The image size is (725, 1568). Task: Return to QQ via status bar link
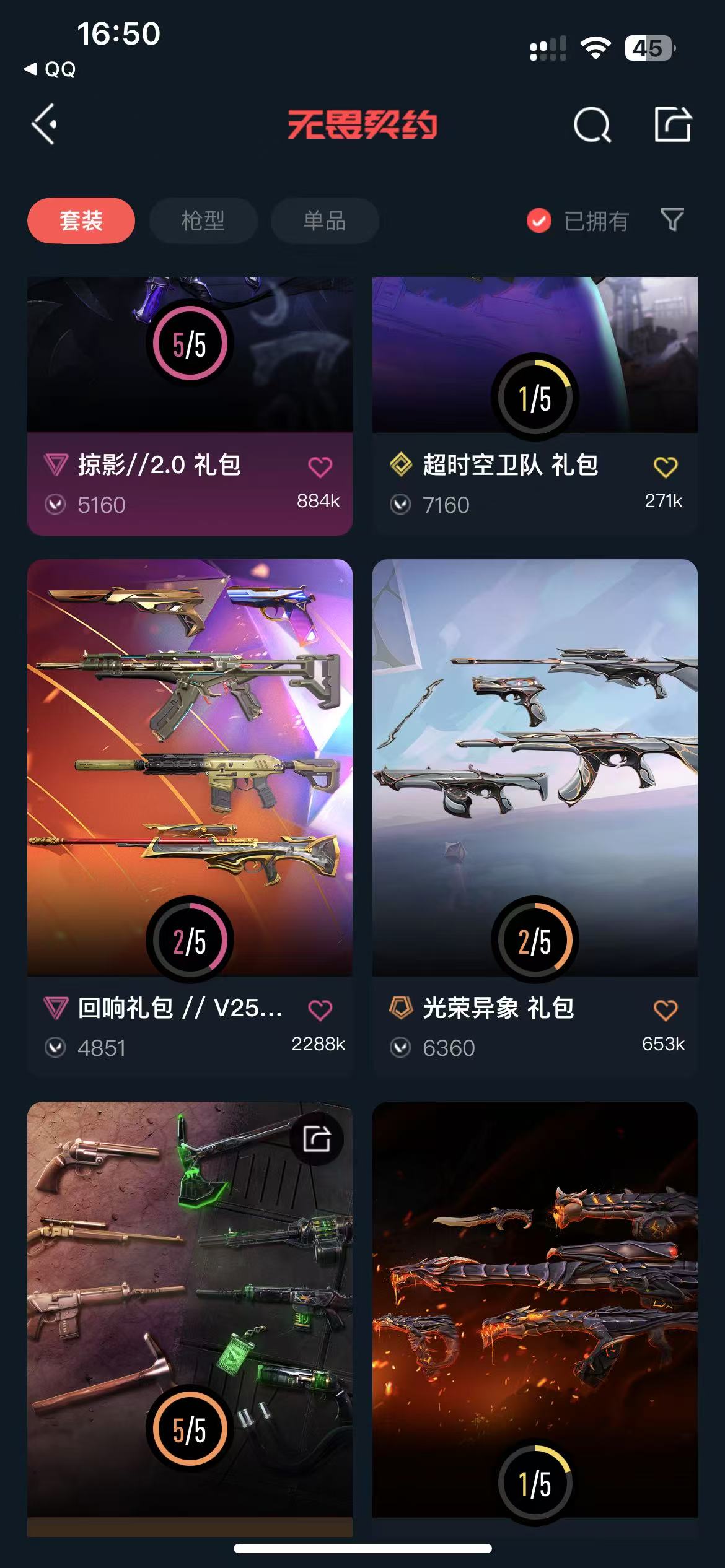(51, 69)
